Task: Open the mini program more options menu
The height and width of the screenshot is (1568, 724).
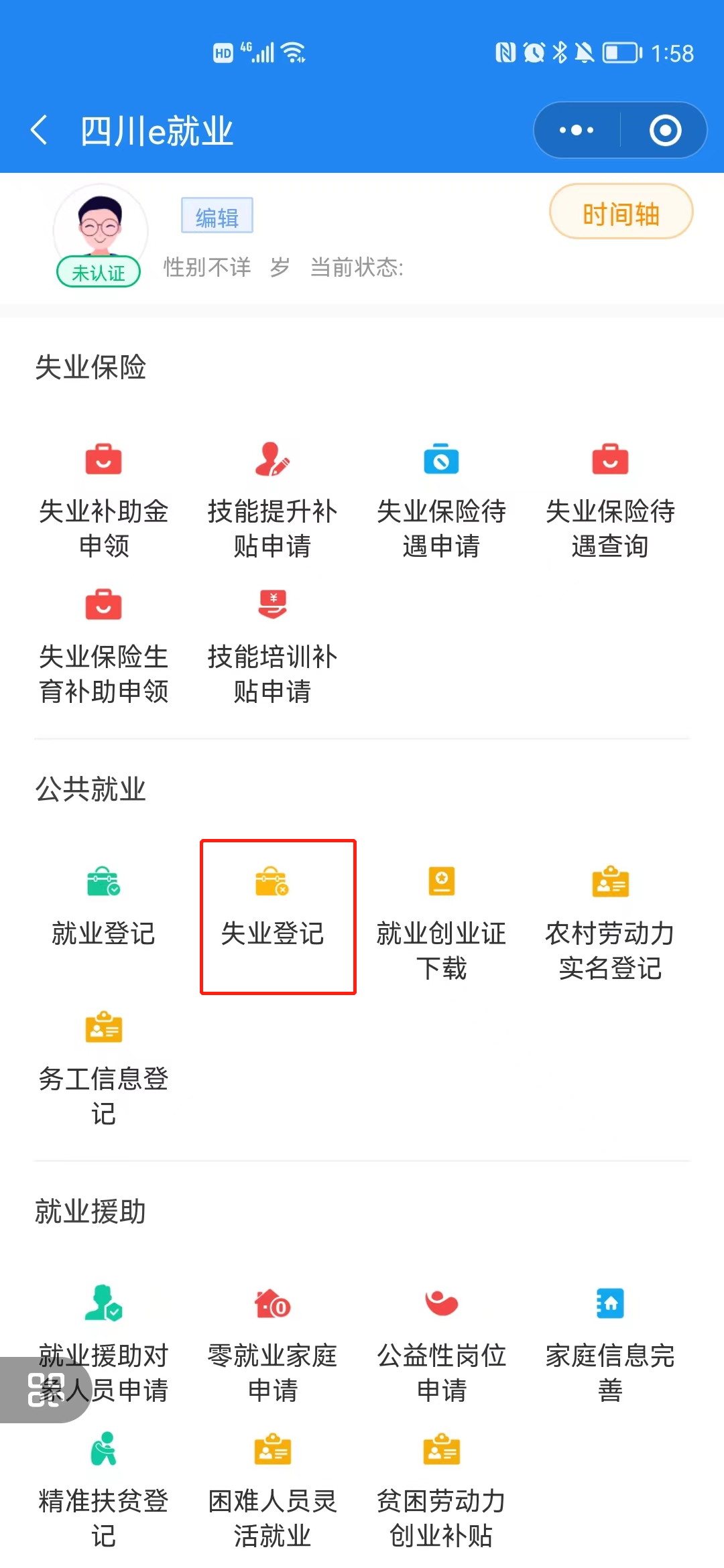Action: [x=577, y=130]
